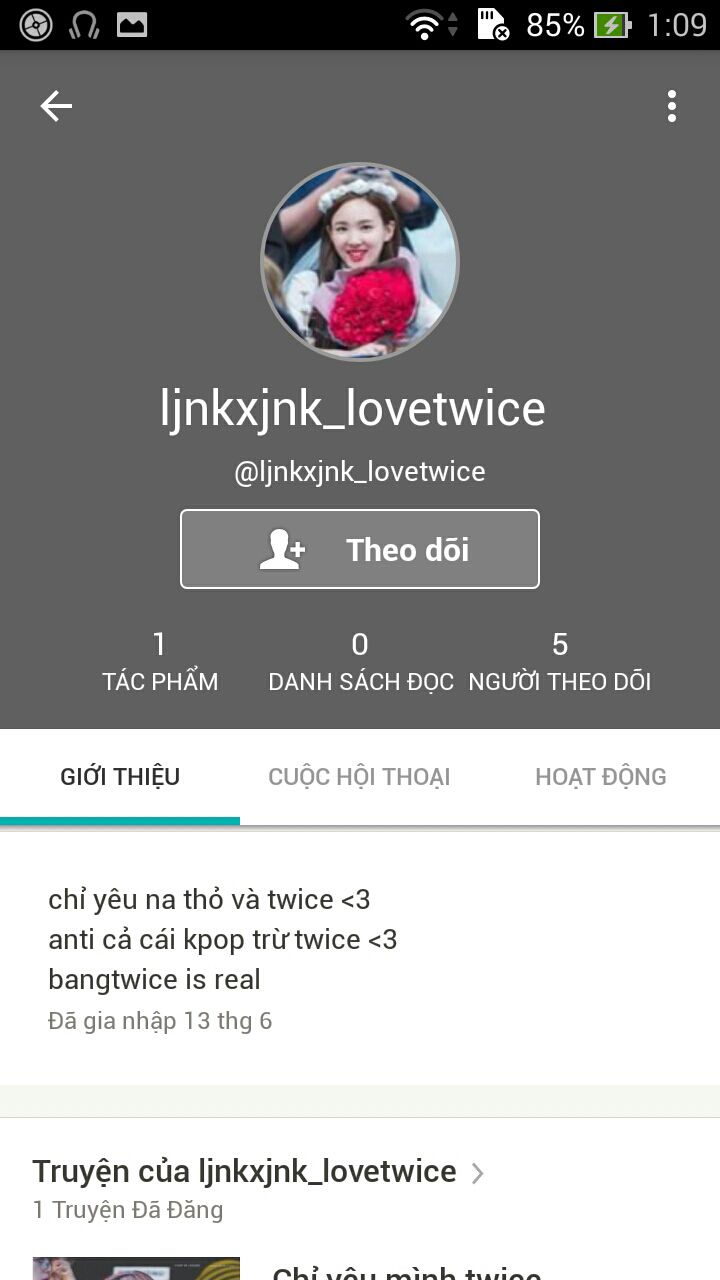Open the 1 Tác phẩm works count
This screenshot has width=720, height=1280.
click(x=160, y=662)
